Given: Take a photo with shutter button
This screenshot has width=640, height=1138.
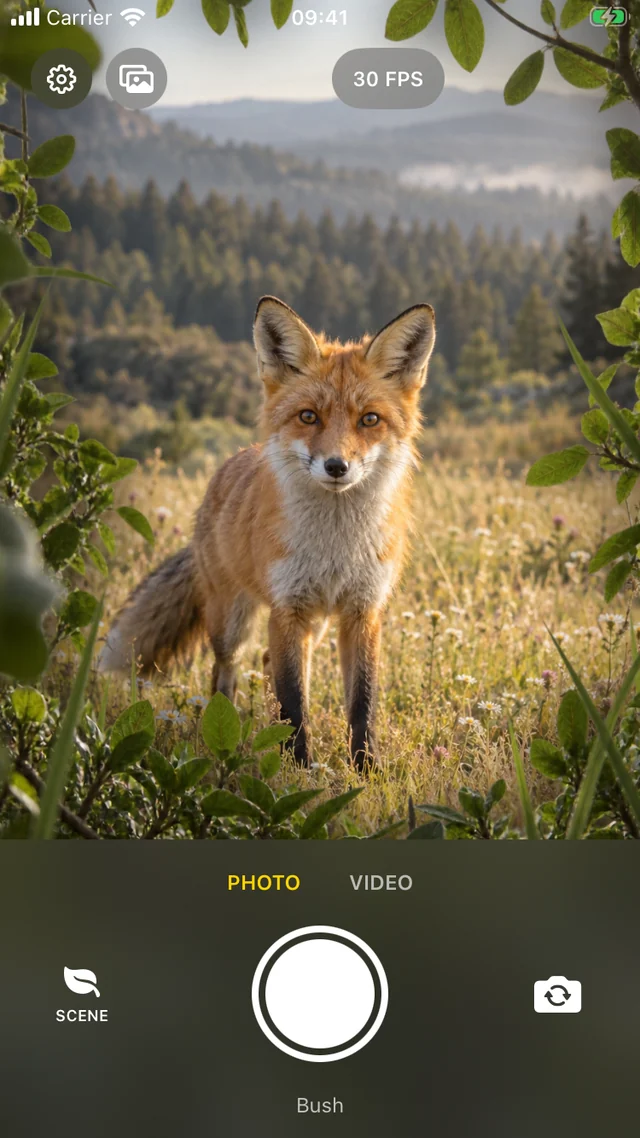Looking at the screenshot, I should tap(320, 994).
